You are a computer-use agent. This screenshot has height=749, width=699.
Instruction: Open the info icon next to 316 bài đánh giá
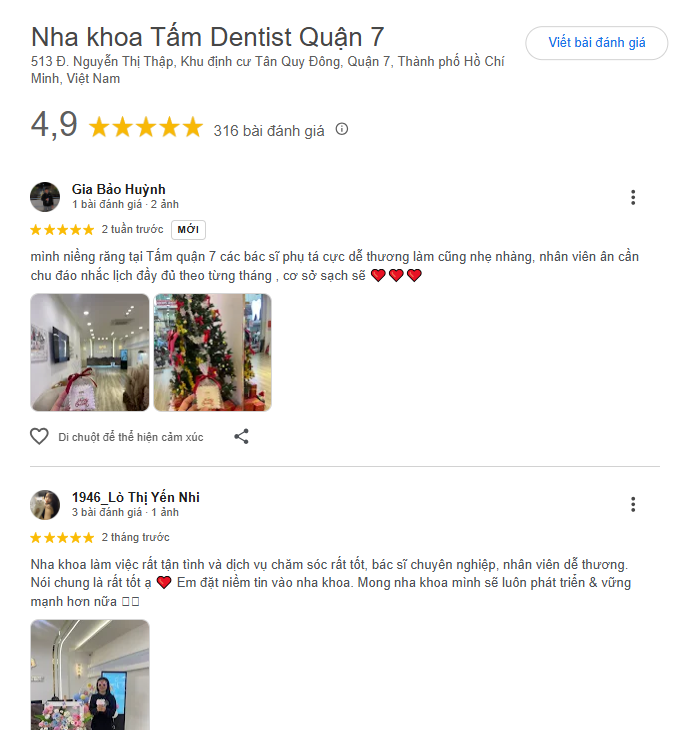click(342, 129)
